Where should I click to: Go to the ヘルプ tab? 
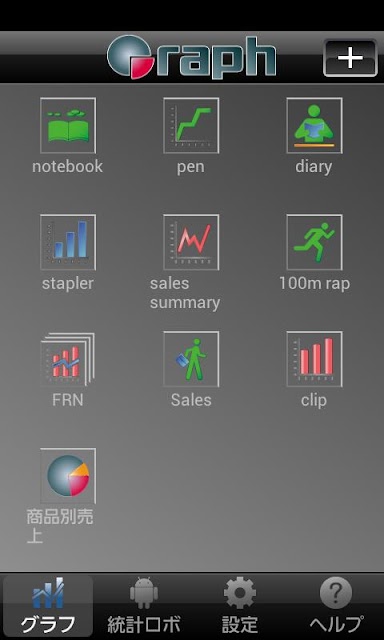point(335,606)
